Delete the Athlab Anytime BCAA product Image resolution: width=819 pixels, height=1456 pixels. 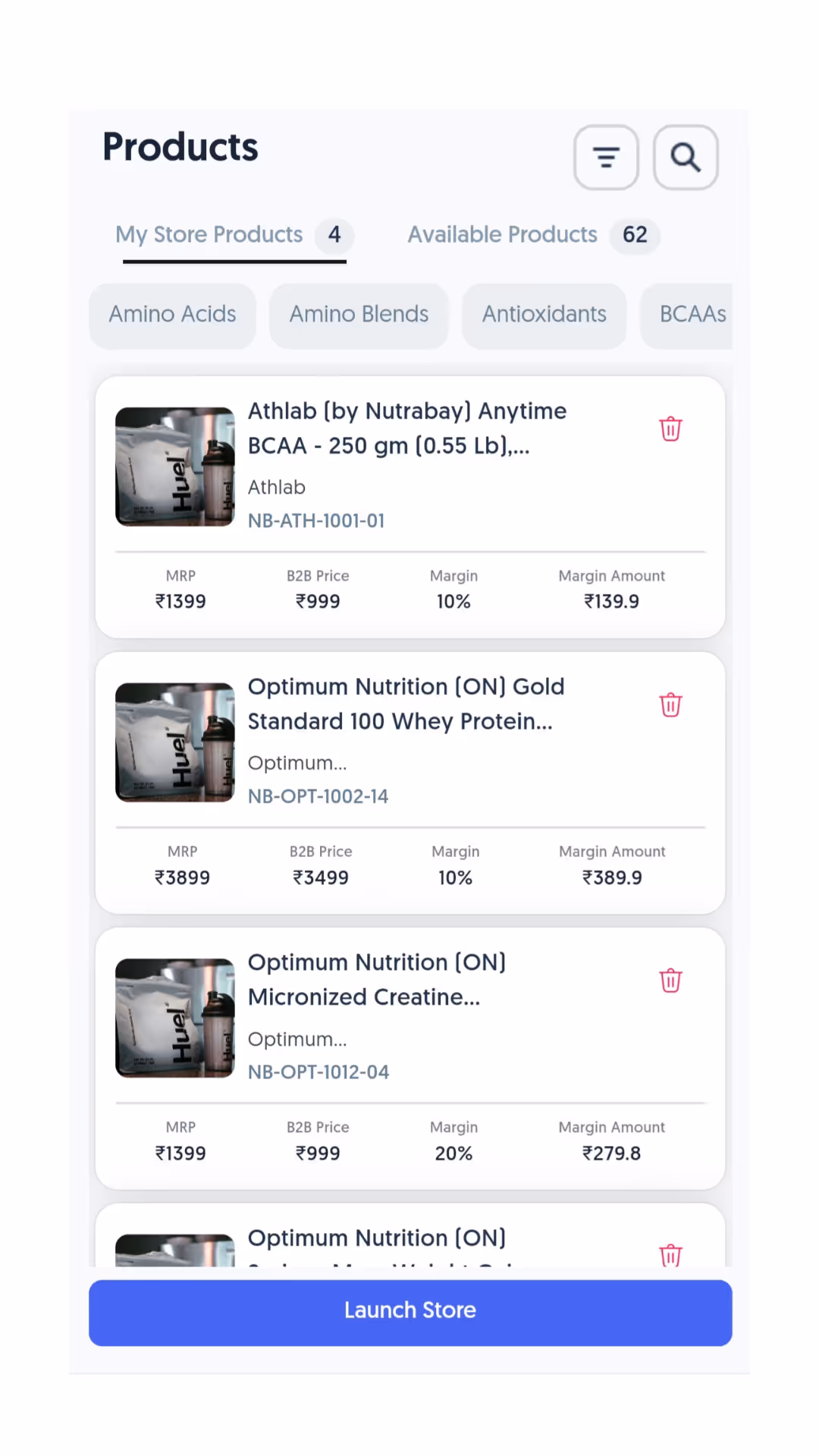coord(670,429)
